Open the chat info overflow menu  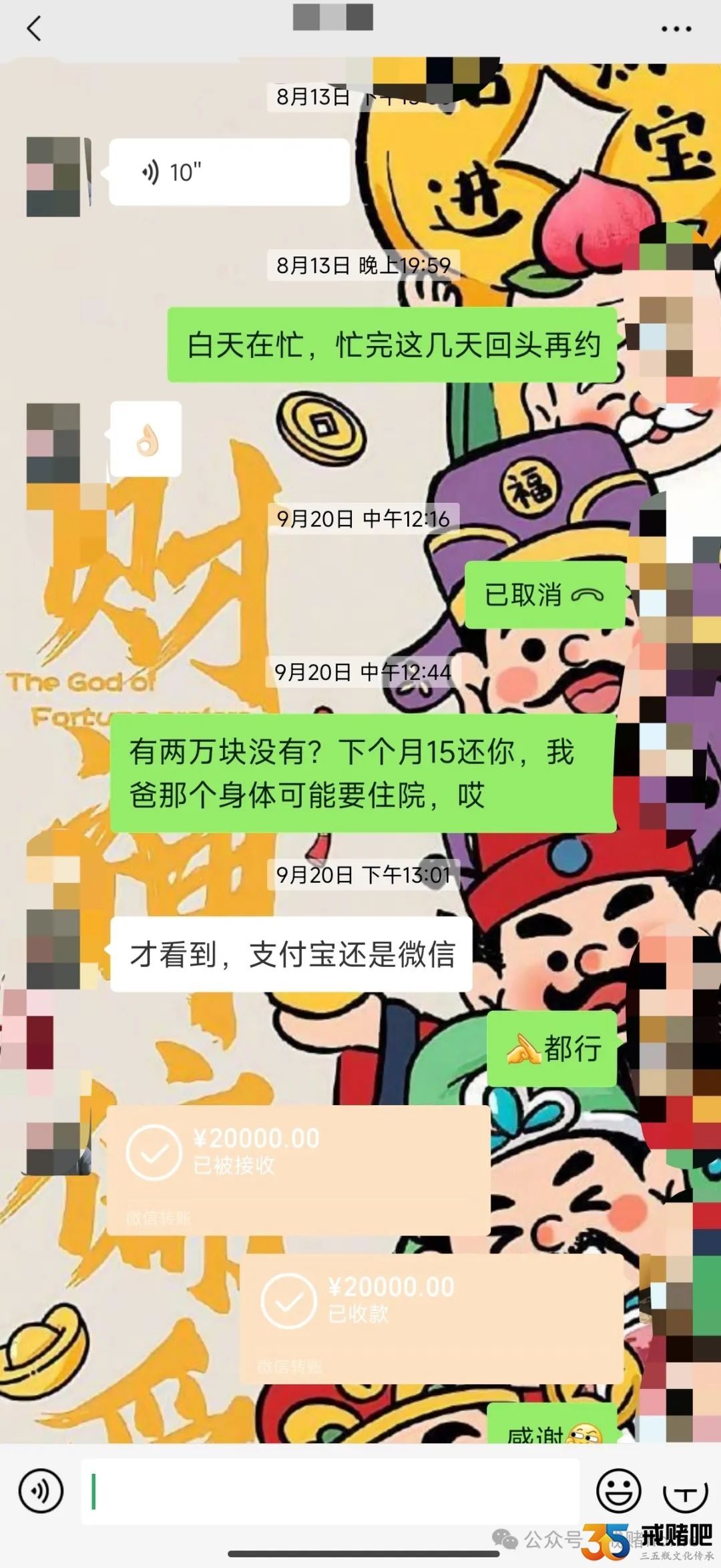point(676,29)
